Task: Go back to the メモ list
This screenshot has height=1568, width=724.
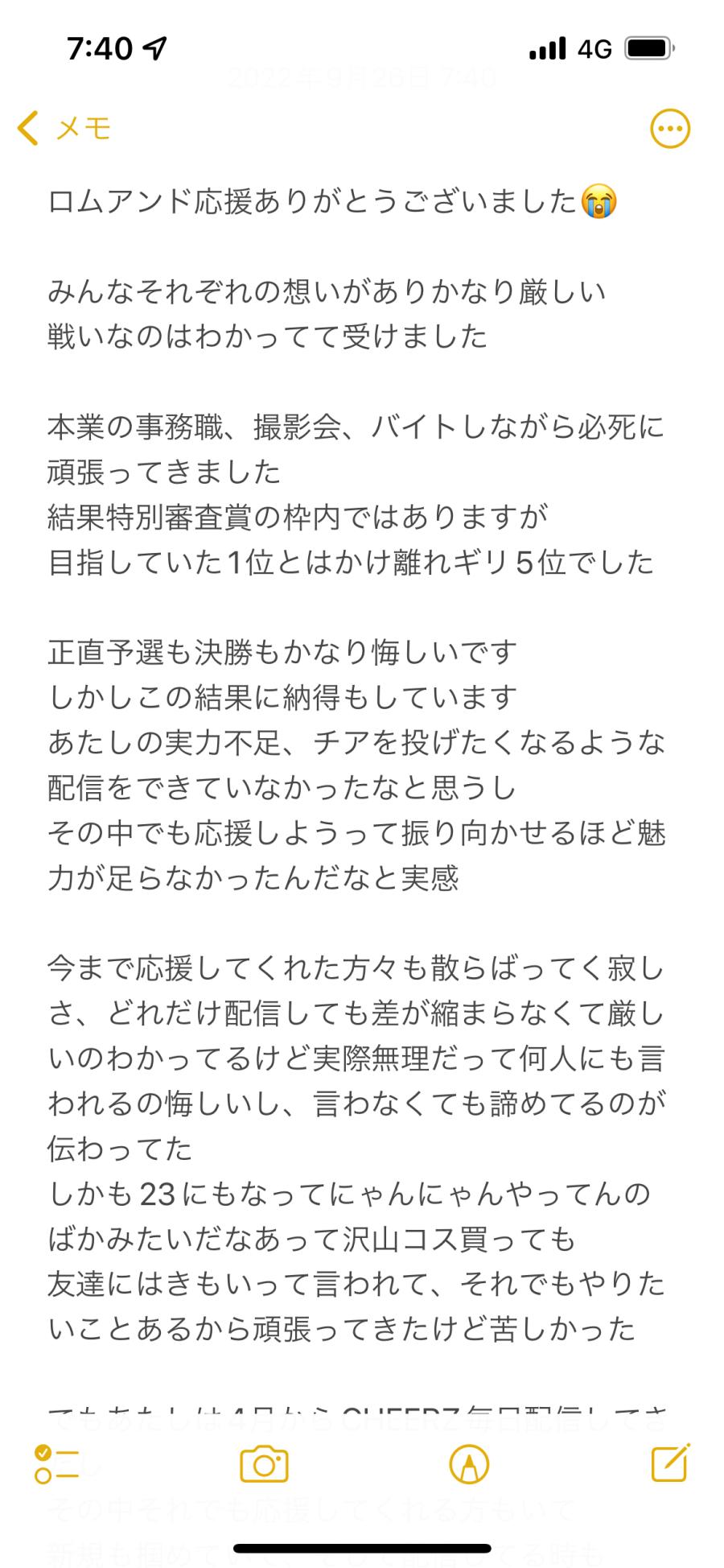Action: pos(63,129)
